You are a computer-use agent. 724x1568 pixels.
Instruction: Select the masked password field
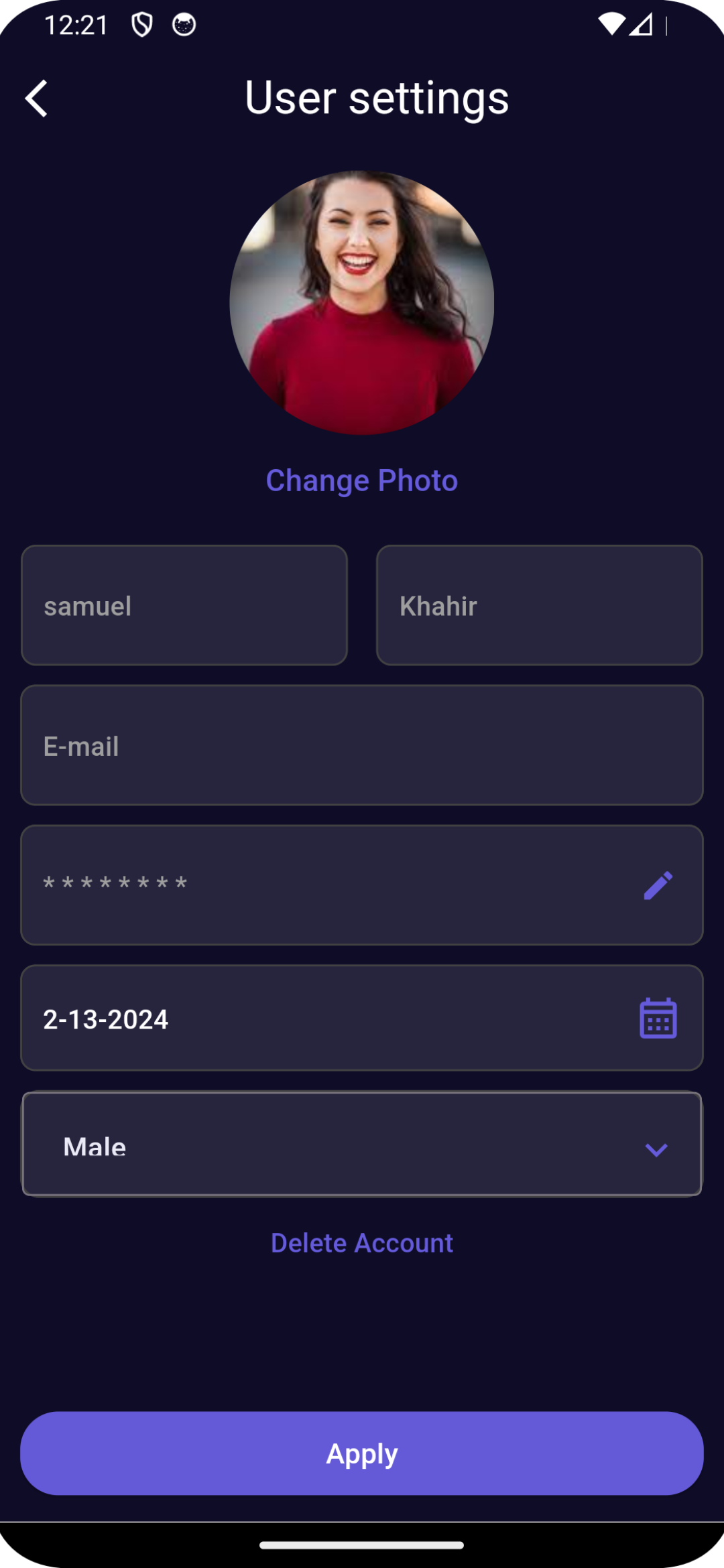coord(302,885)
